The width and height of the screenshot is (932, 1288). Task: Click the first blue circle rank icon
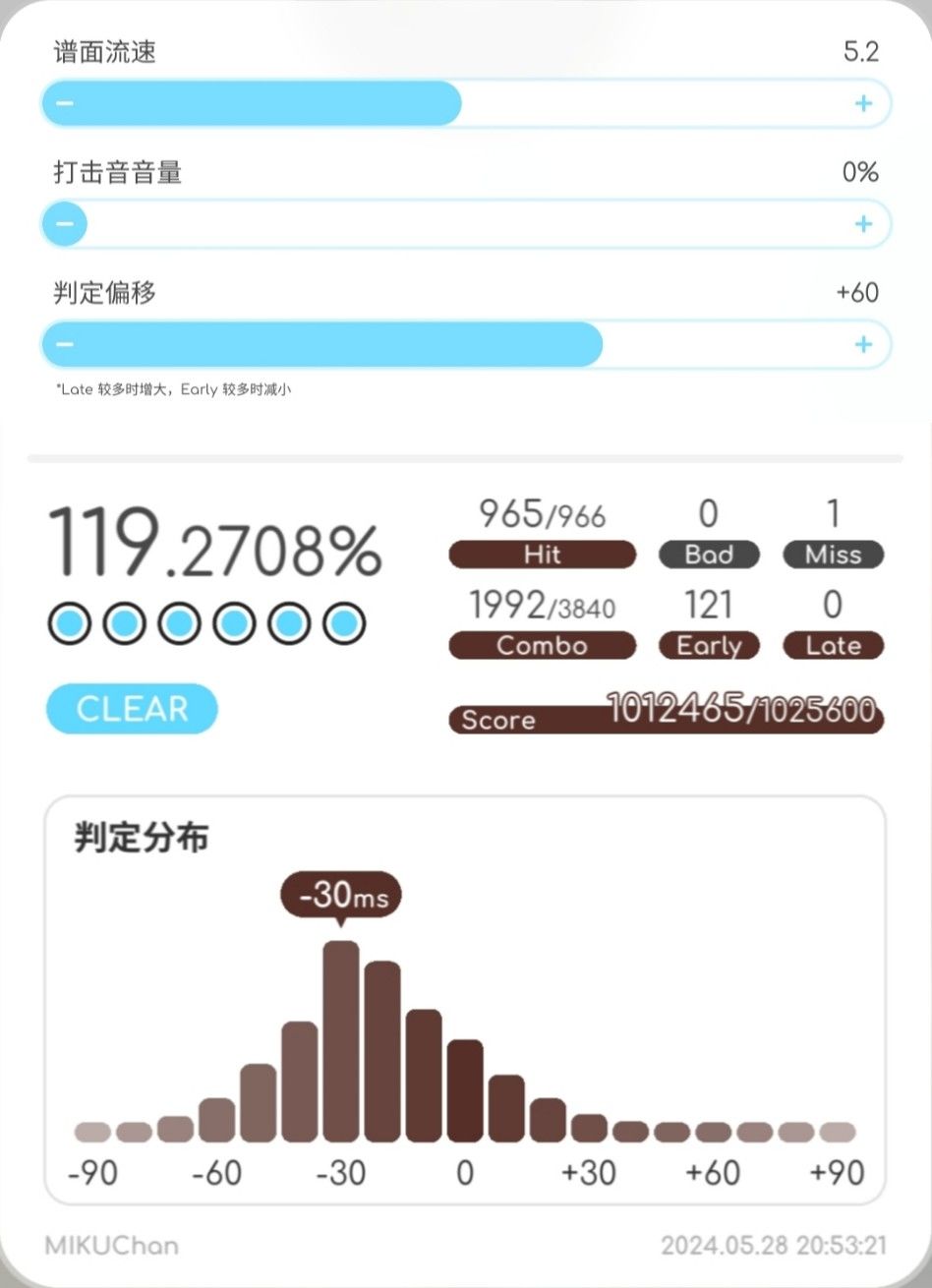70,621
